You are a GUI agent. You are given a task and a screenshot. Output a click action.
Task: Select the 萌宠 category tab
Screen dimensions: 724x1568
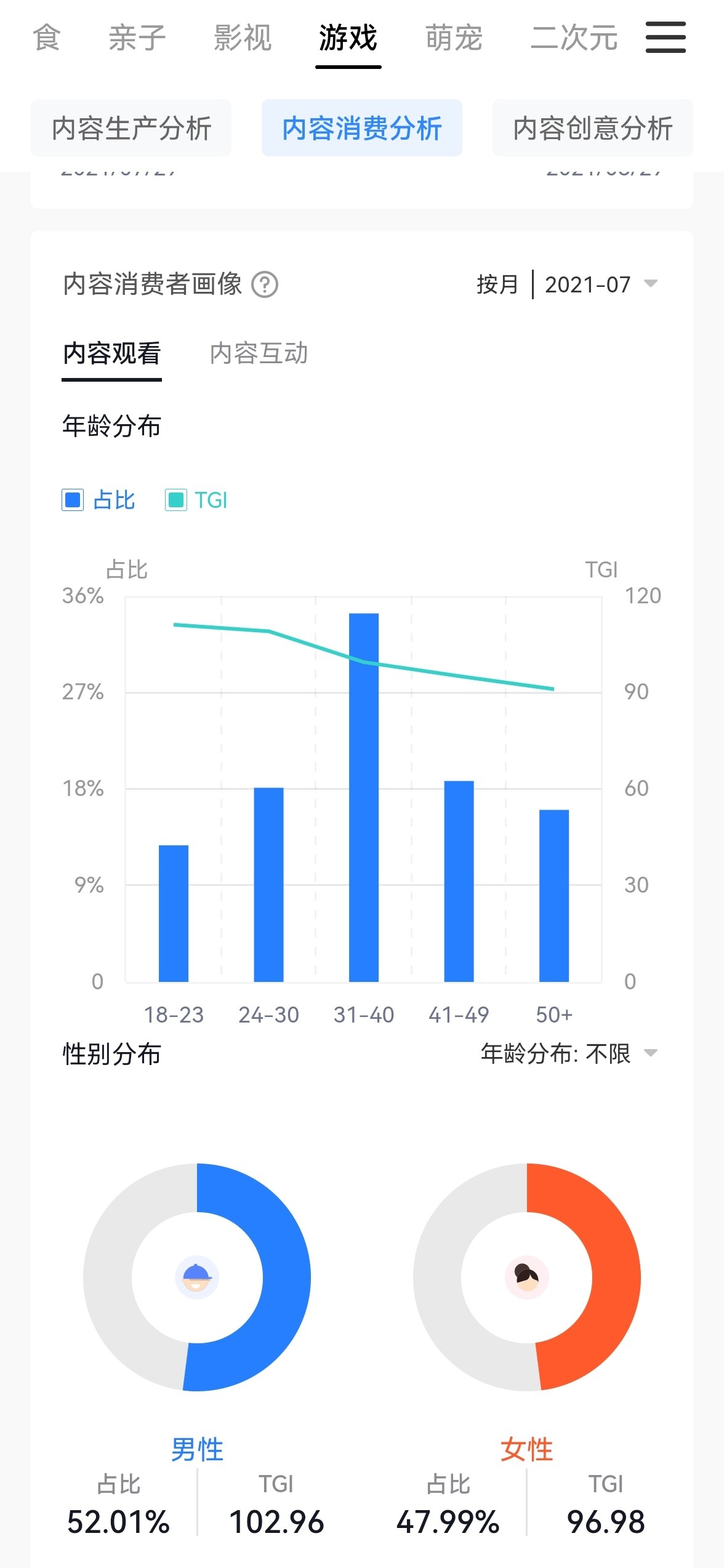pos(454,38)
